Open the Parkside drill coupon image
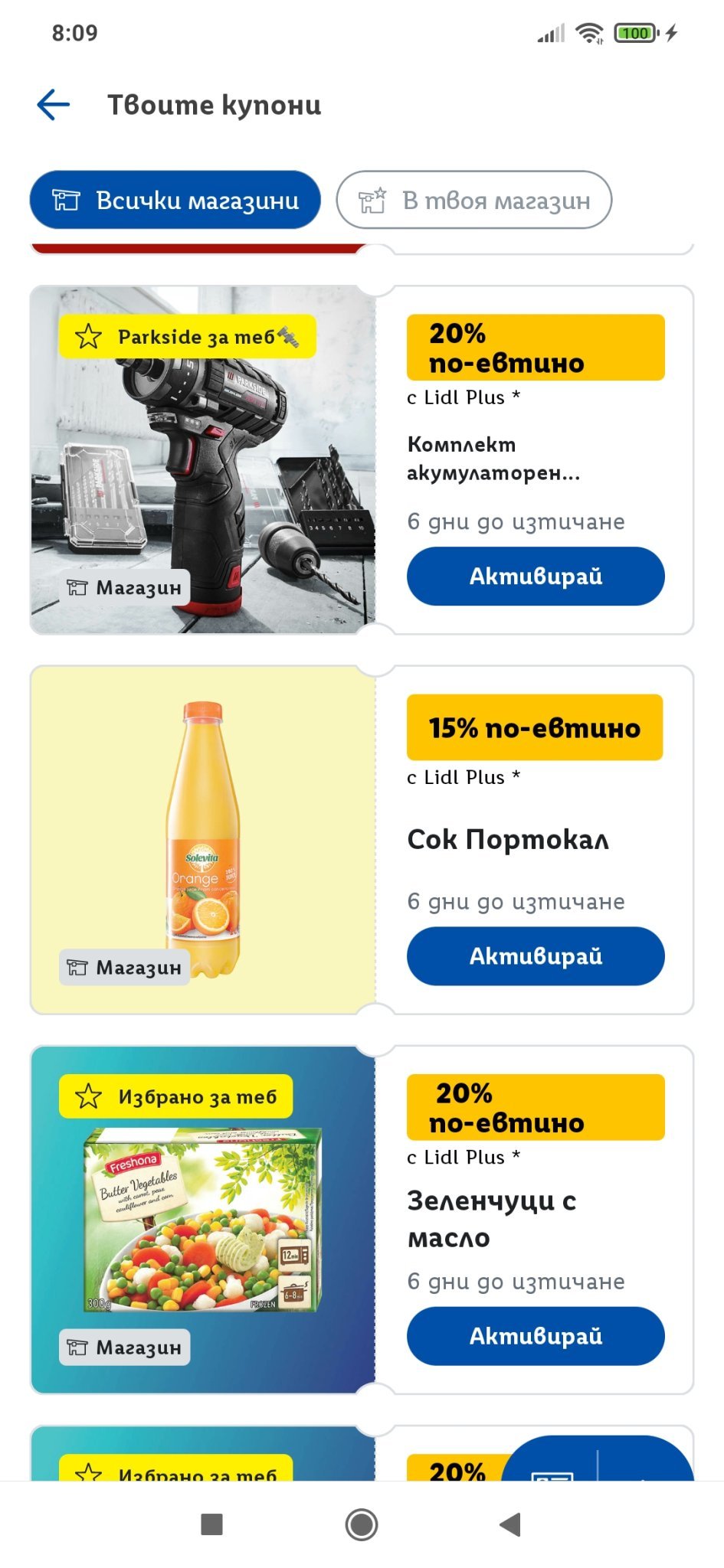 [203, 459]
